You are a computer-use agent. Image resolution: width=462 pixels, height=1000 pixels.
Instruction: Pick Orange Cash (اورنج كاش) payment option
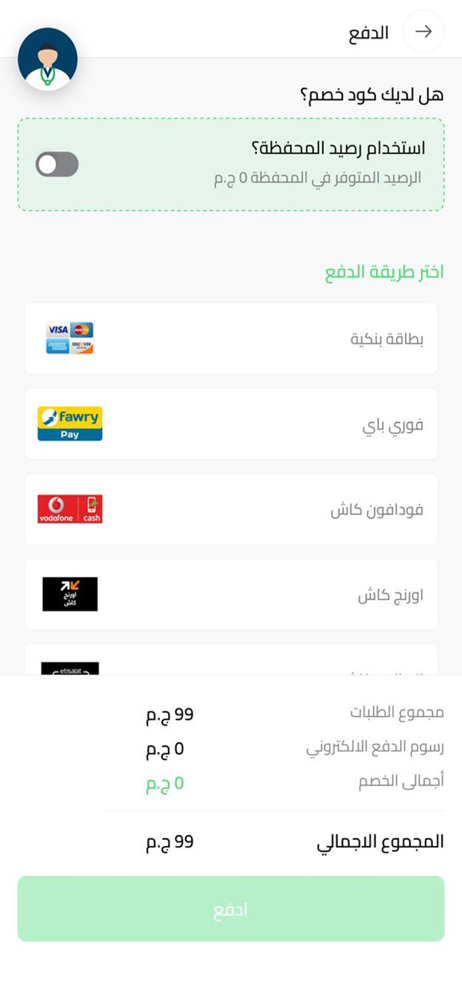click(x=231, y=594)
